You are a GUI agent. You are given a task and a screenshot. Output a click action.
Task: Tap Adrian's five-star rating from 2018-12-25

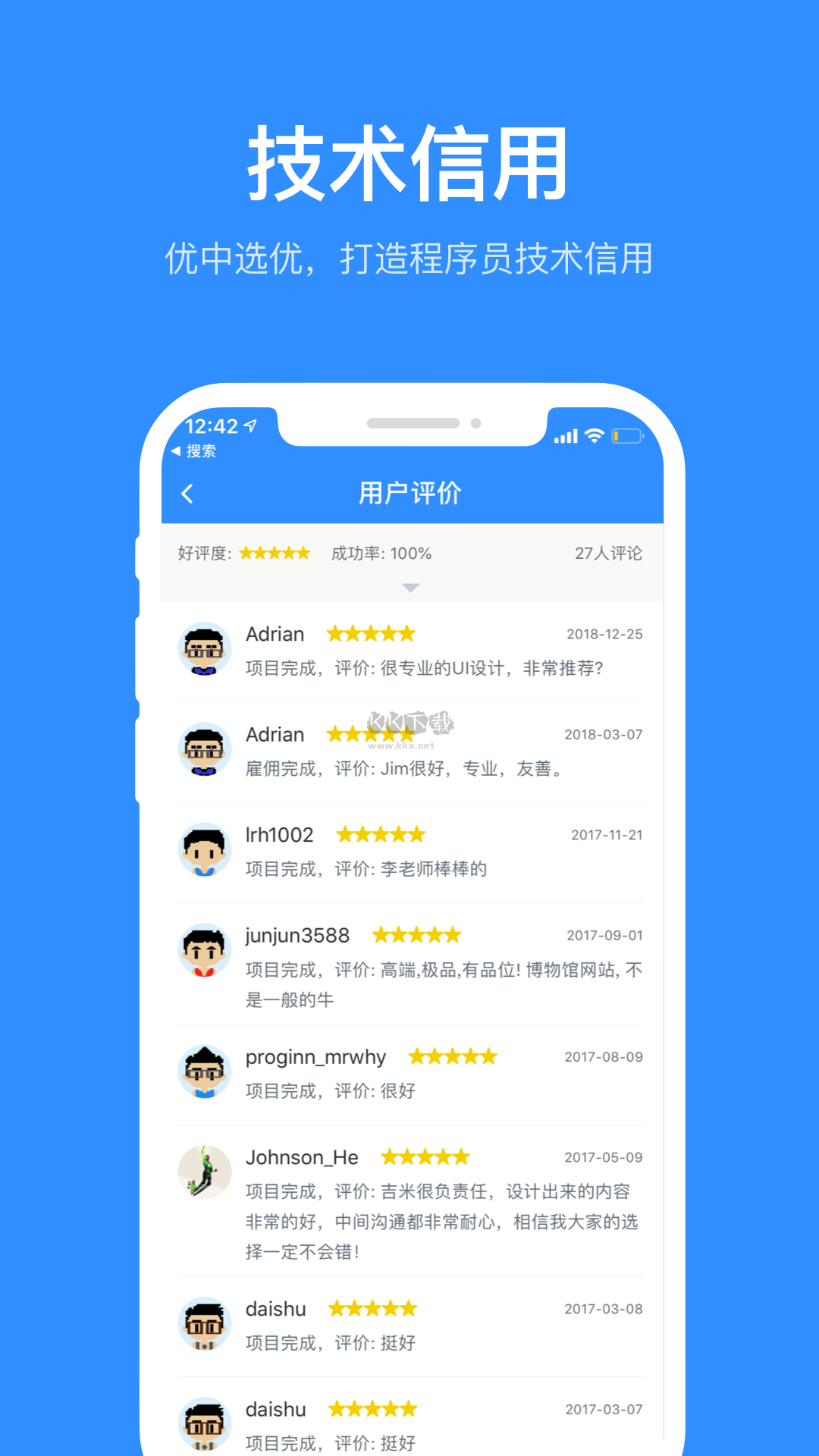coord(370,632)
